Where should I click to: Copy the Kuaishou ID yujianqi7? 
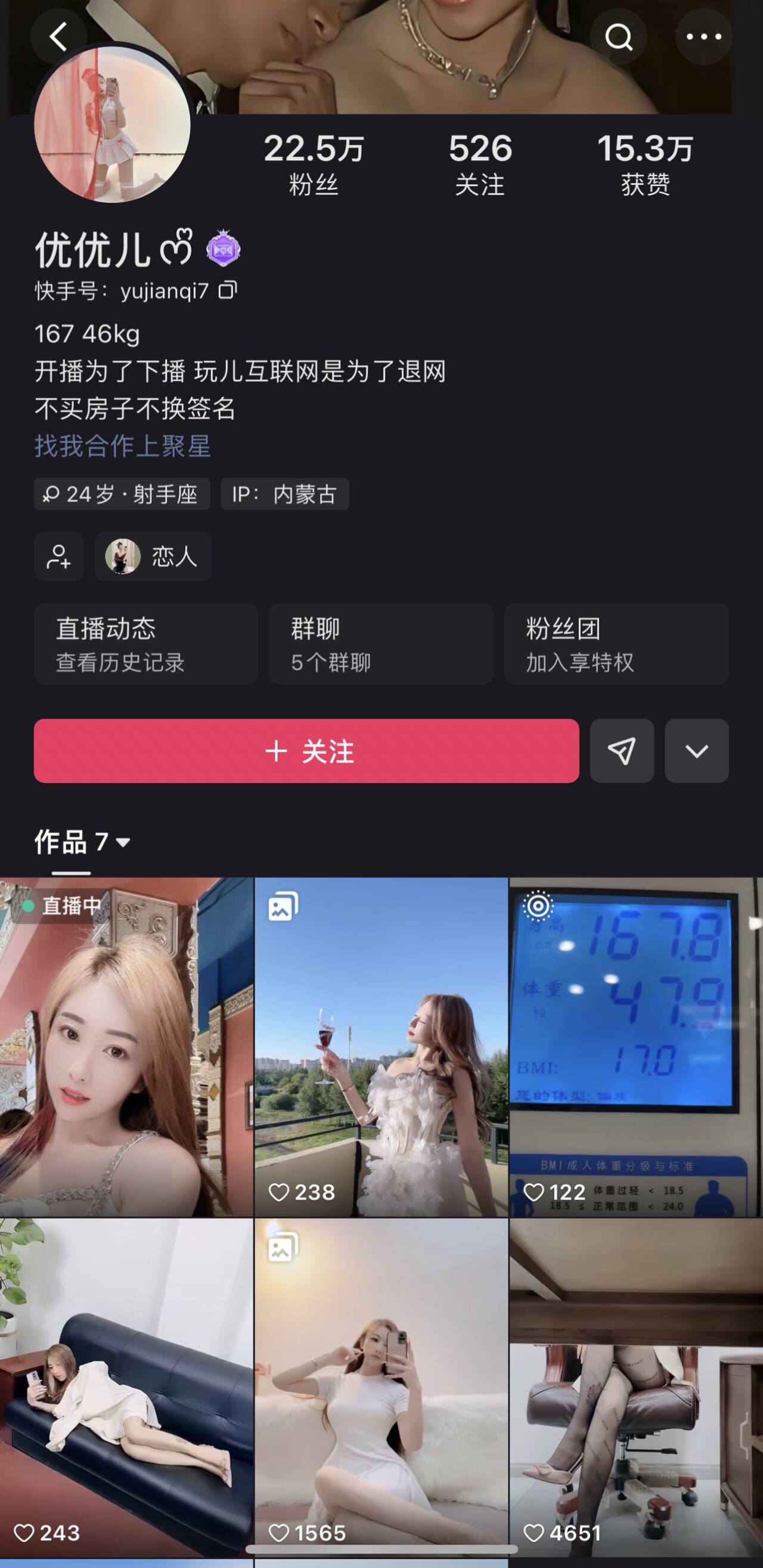point(228,290)
